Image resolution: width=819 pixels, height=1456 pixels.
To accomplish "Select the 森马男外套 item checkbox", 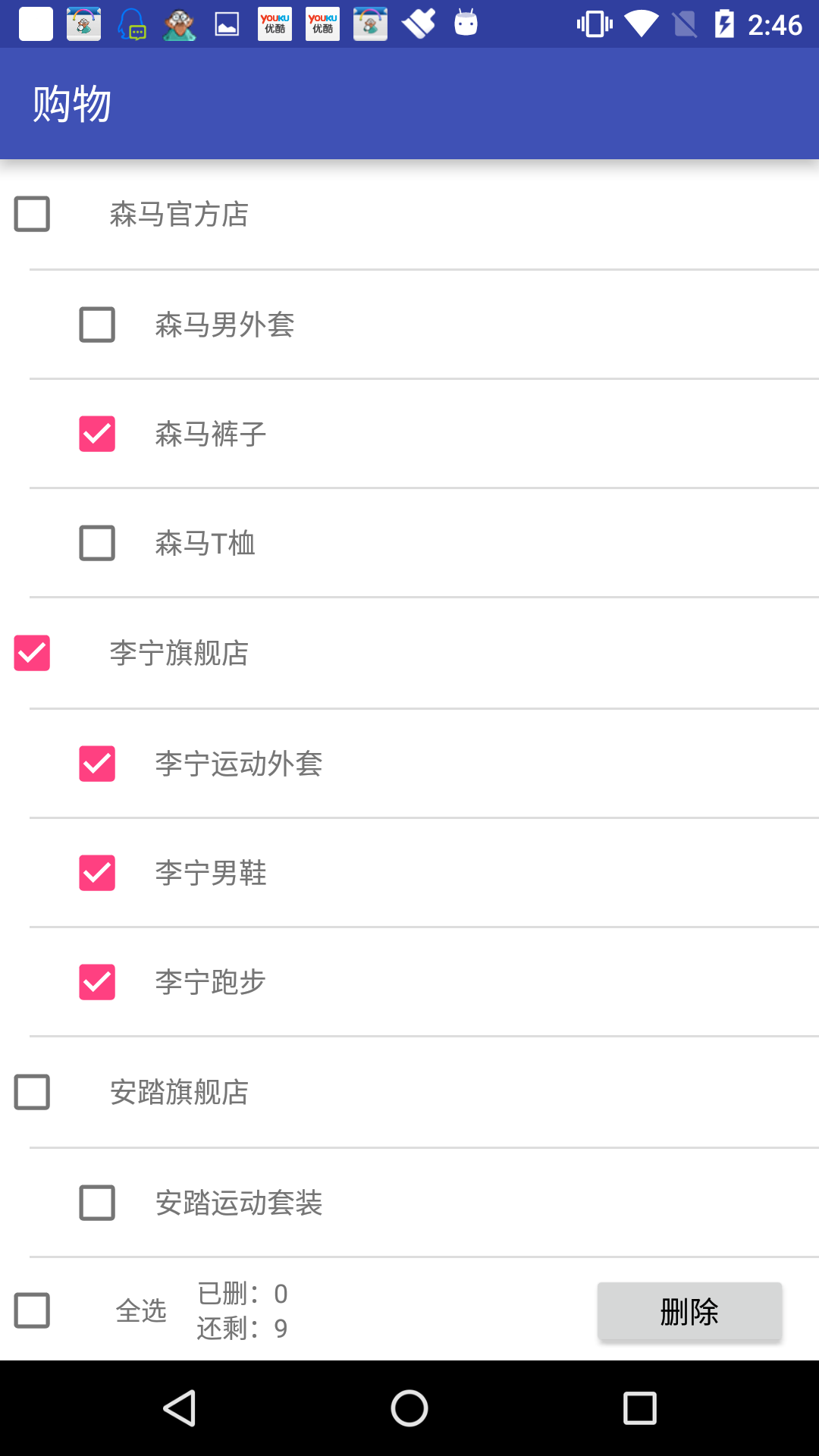I will tap(97, 325).
